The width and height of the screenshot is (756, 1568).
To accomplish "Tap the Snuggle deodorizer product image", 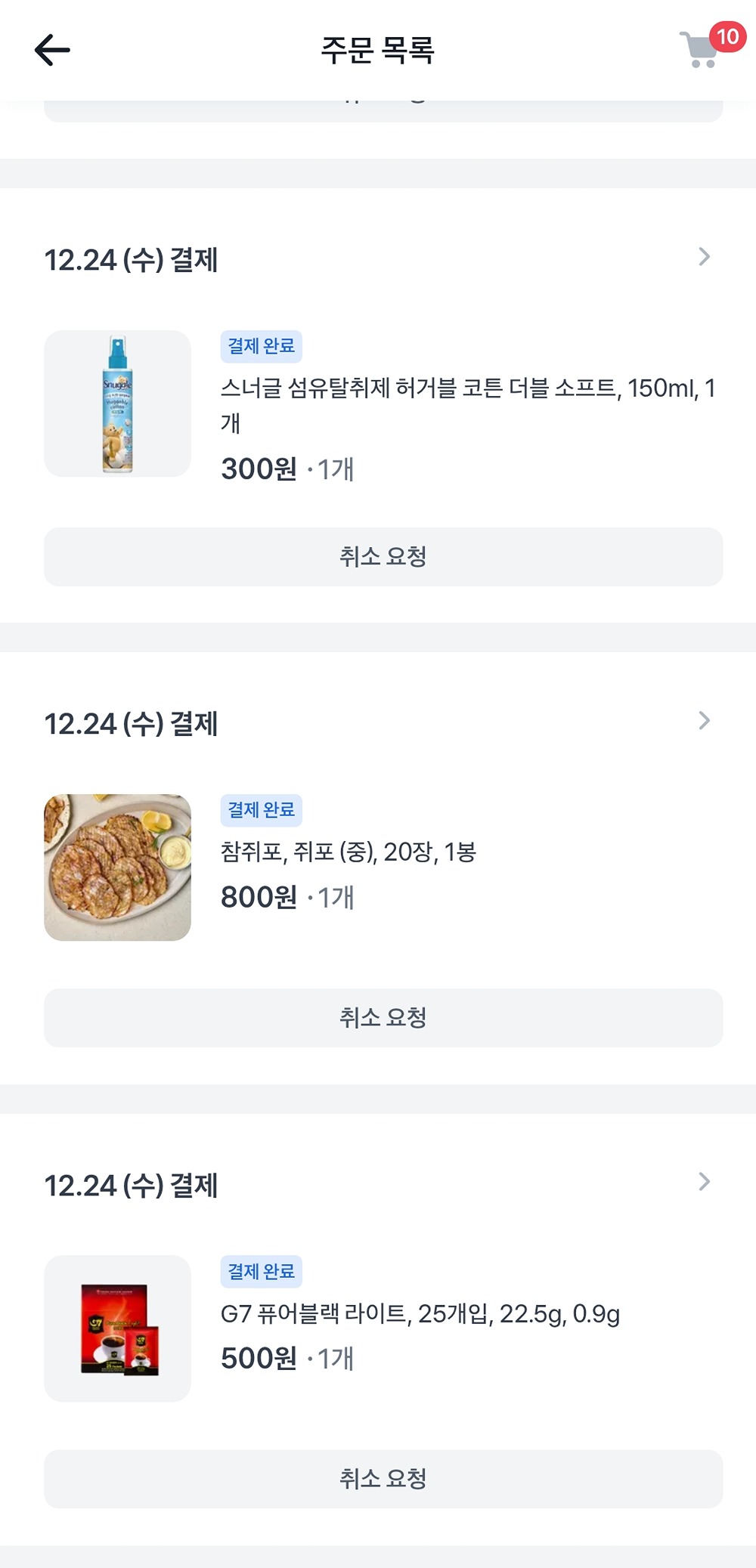I will (118, 404).
